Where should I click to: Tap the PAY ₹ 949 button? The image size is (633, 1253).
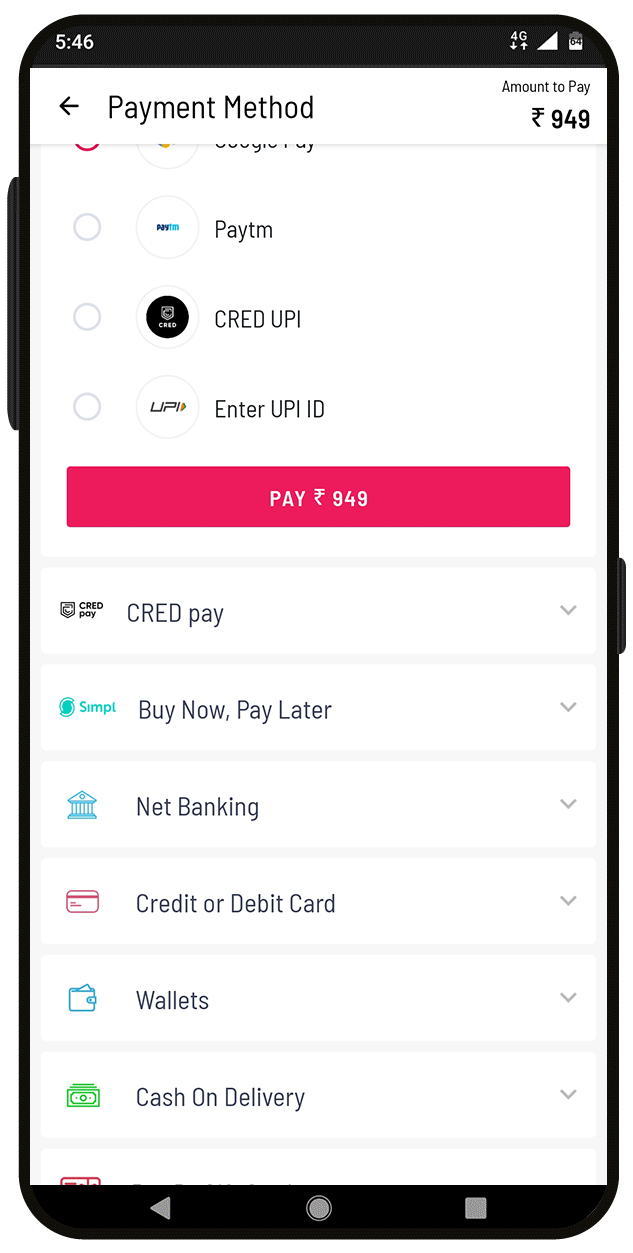coord(318,497)
